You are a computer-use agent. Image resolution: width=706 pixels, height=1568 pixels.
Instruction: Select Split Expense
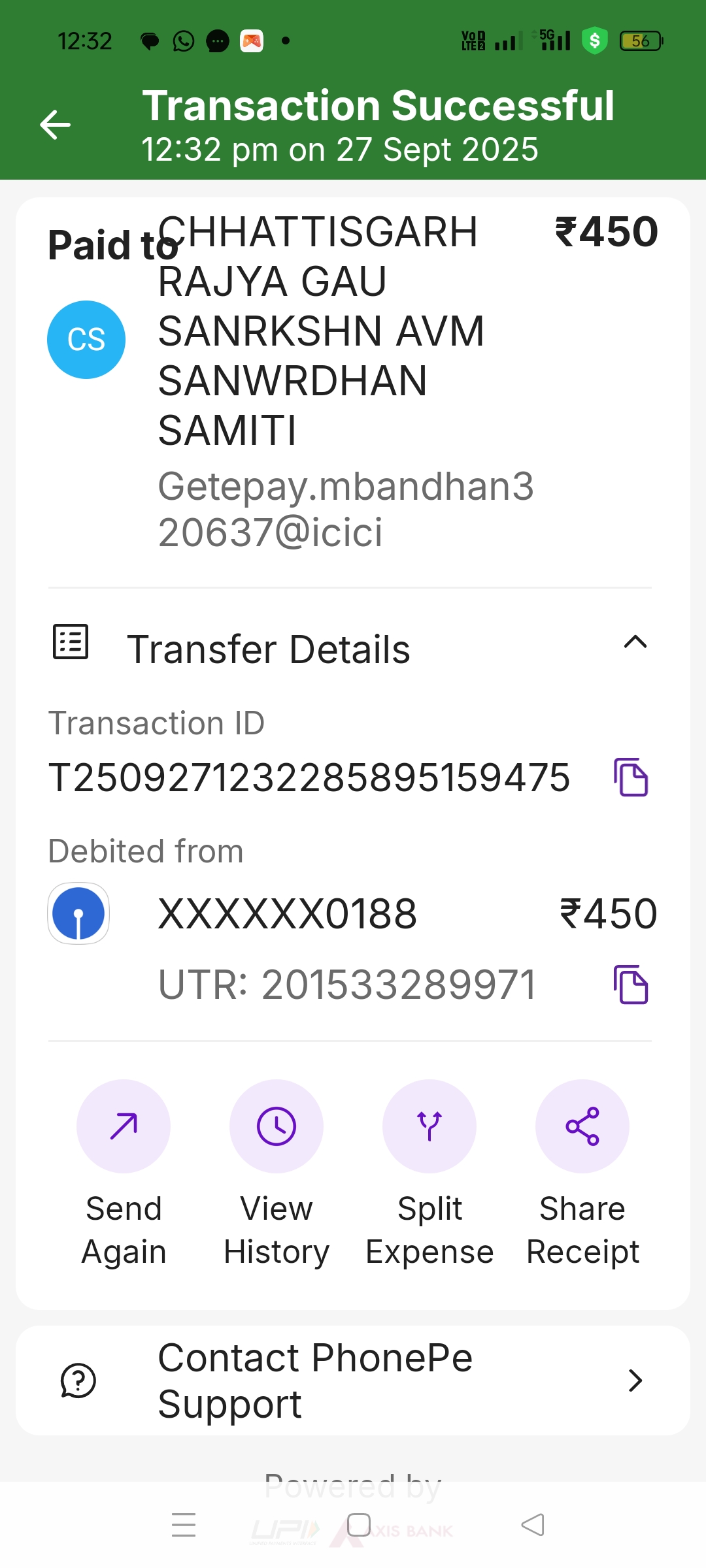[429, 1126]
